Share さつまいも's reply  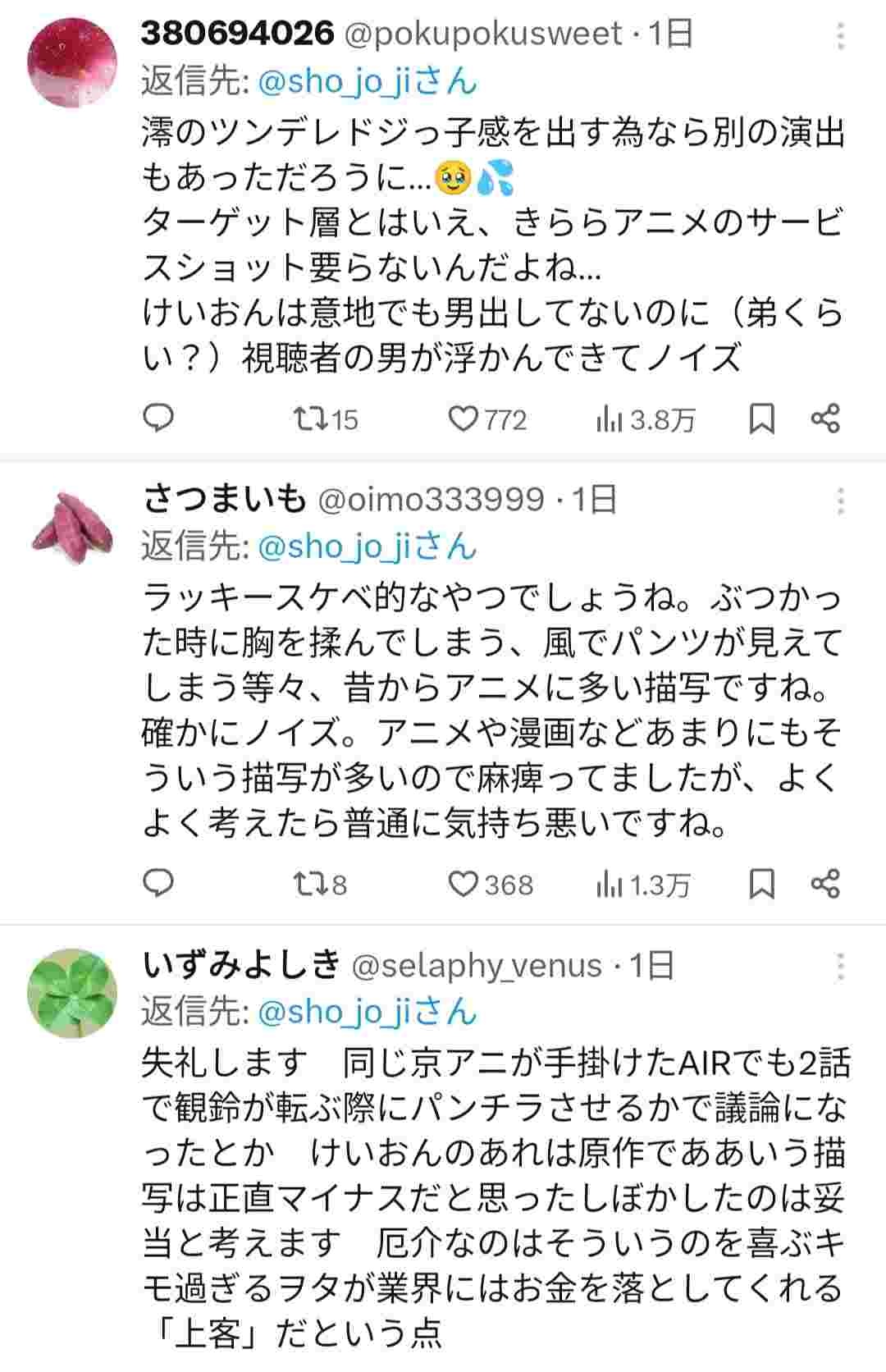pyautogui.click(x=824, y=884)
